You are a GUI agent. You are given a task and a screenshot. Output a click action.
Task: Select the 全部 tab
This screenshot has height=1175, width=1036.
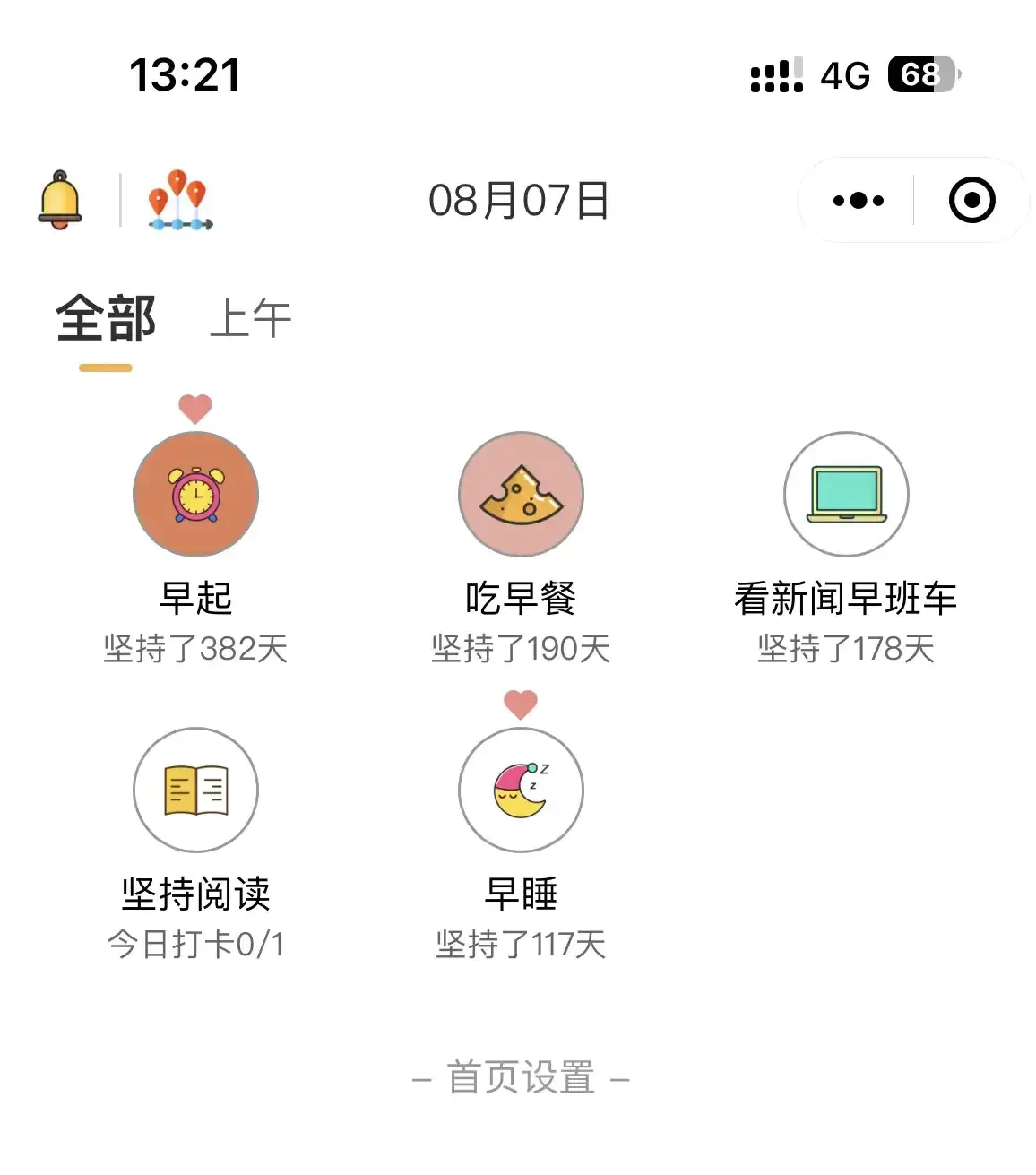tap(106, 319)
